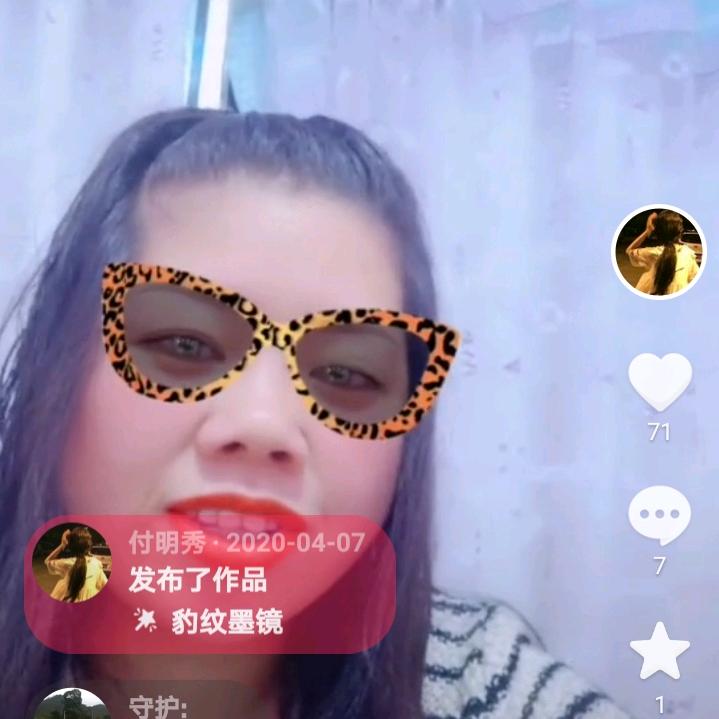Open the 豹纹墨镜 effect card
The width and height of the screenshot is (719, 719).
[x=212, y=623]
